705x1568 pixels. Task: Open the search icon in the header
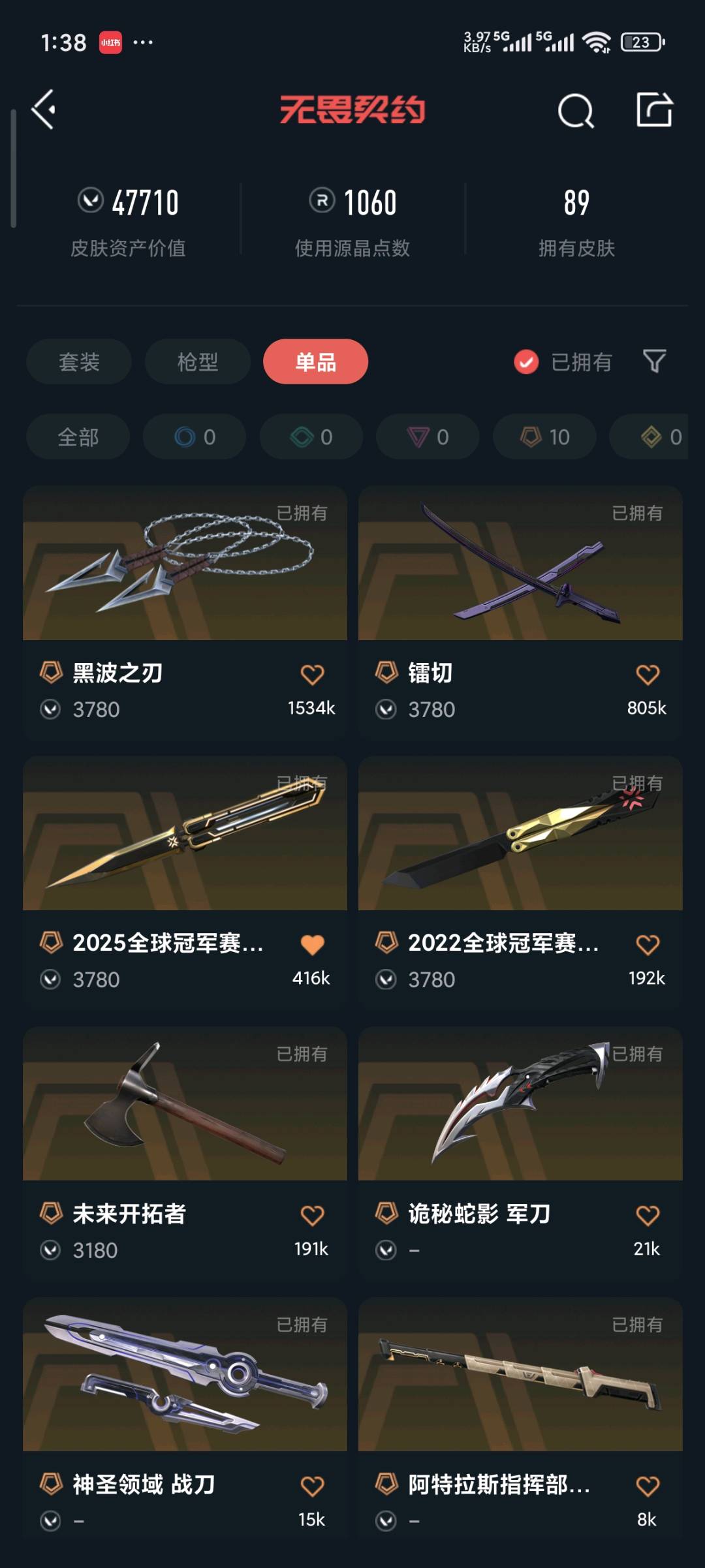(x=576, y=111)
